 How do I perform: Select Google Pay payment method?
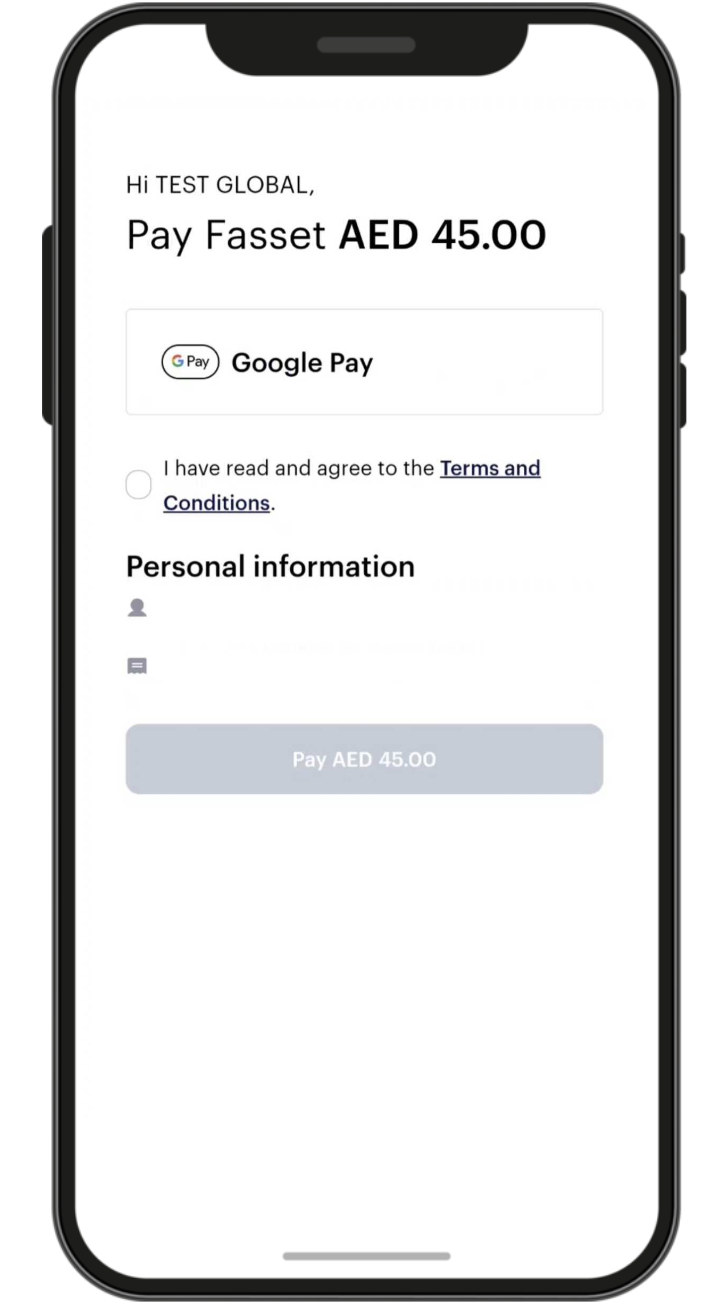[x=364, y=362]
